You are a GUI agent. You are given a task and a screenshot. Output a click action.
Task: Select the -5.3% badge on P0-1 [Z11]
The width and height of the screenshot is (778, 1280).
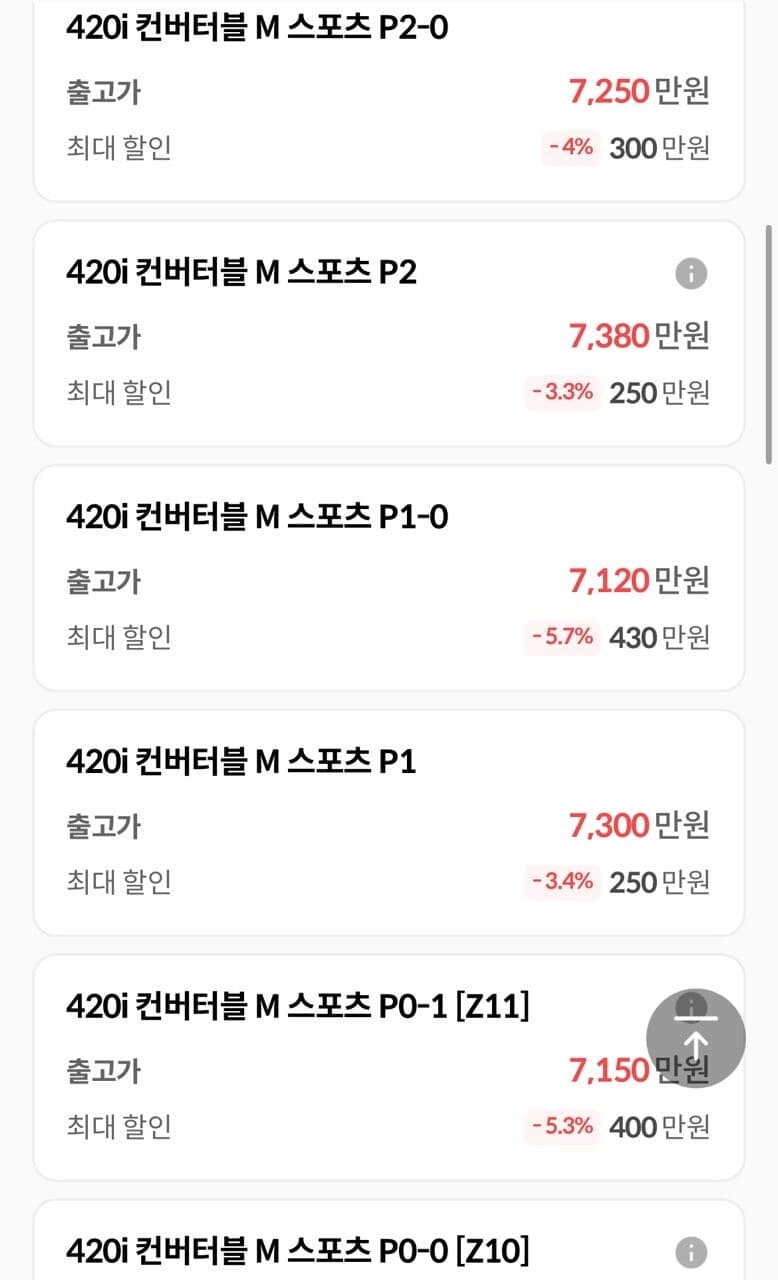pos(562,1126)
